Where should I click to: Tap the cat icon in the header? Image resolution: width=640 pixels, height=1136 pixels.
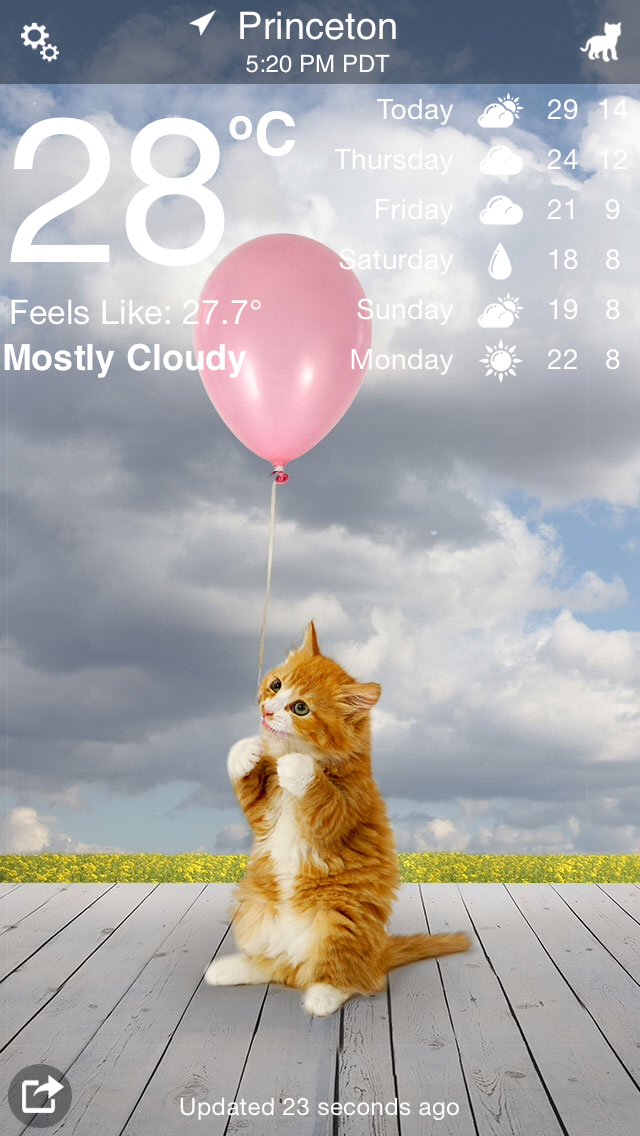click(x=601, y=41)
